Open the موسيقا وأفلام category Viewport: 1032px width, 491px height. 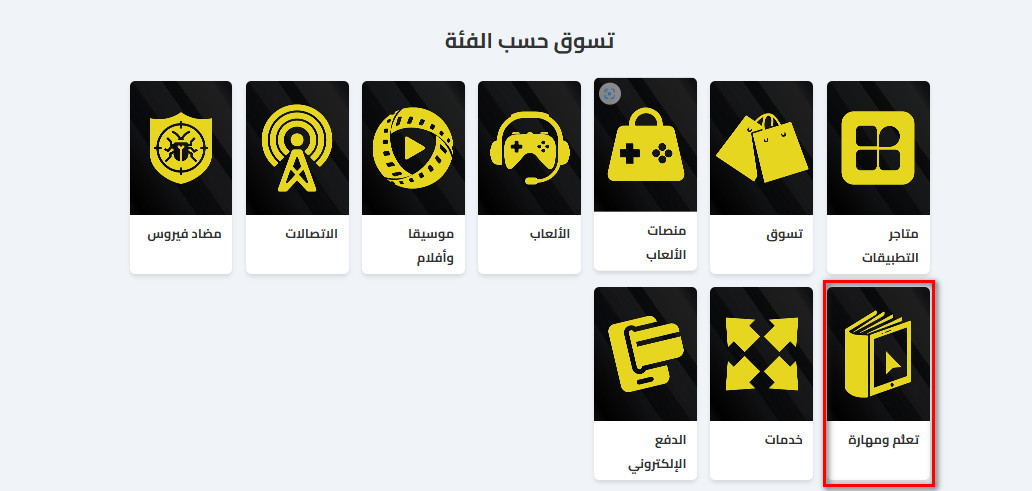pos(413,177)
